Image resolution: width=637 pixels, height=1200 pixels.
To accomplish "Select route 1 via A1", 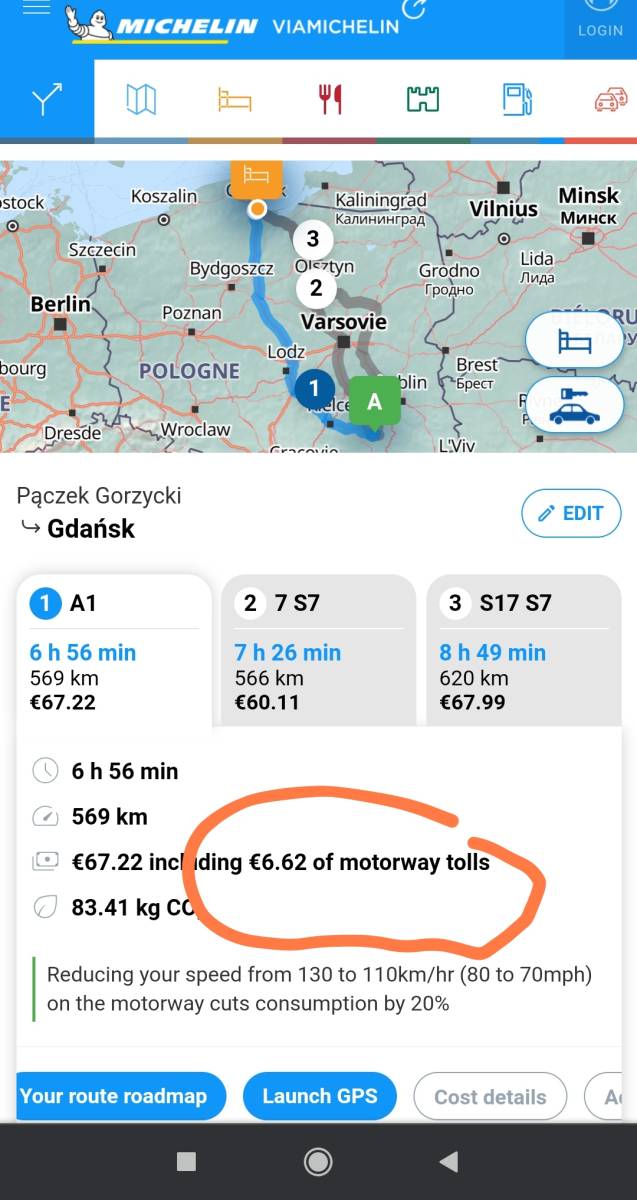I will tap(114, 650).
